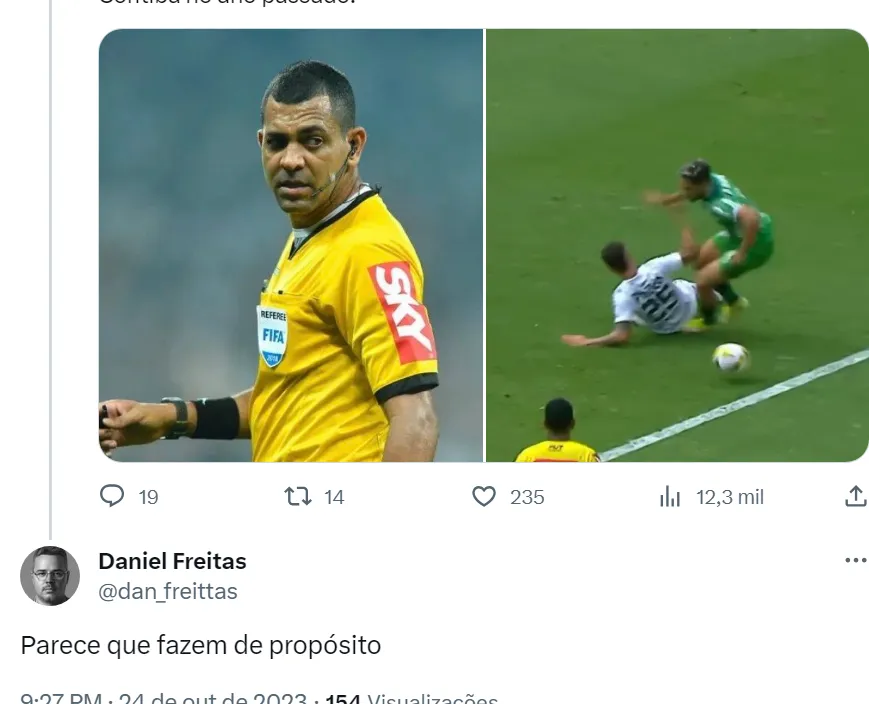The width and height of the screenshot is (869, 704).
Task: Open the soccer tackle image
Action: coord(677,245)
